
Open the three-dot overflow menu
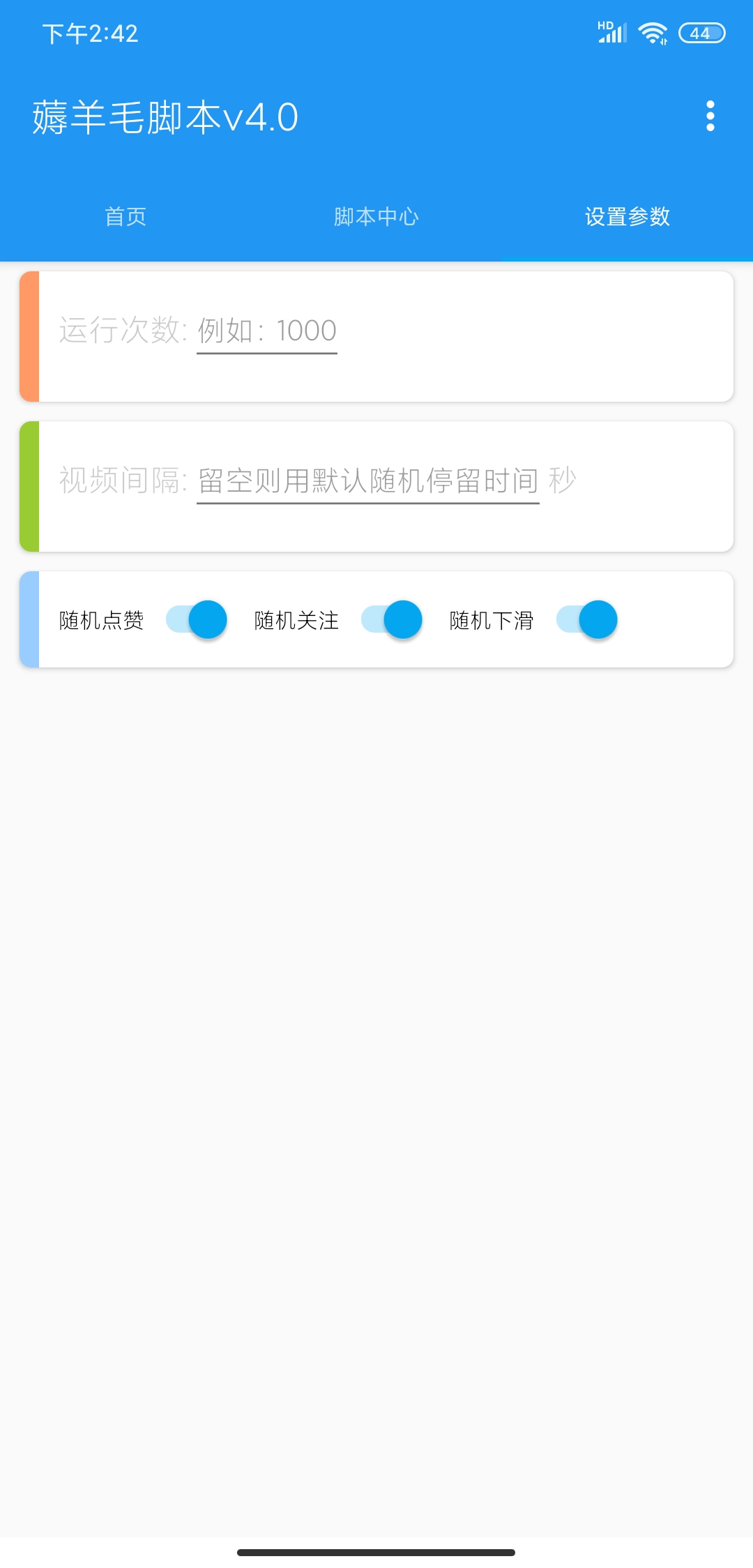[710, 116]
